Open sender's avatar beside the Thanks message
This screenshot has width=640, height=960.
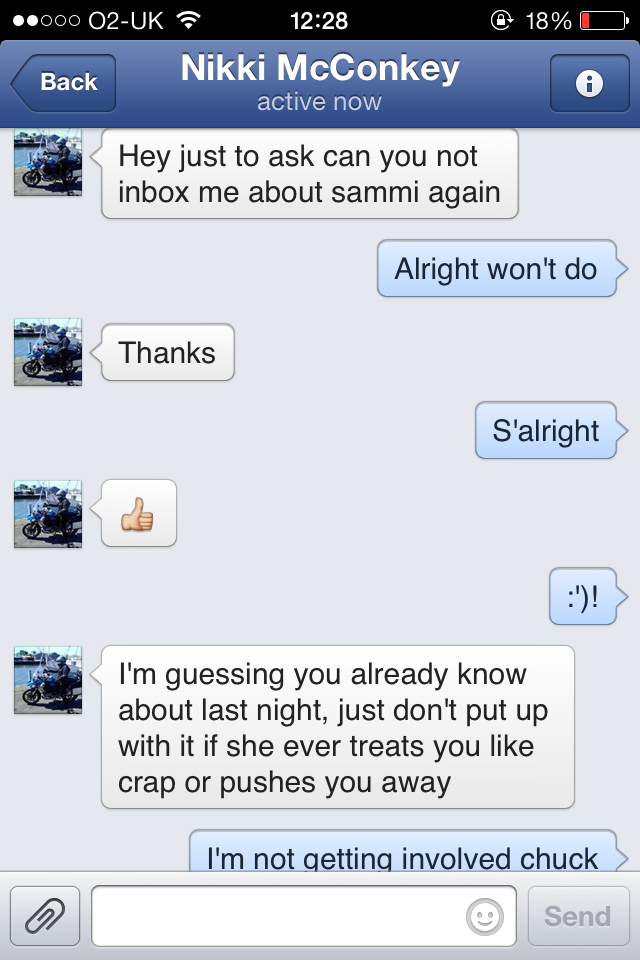tap(47, 352)
